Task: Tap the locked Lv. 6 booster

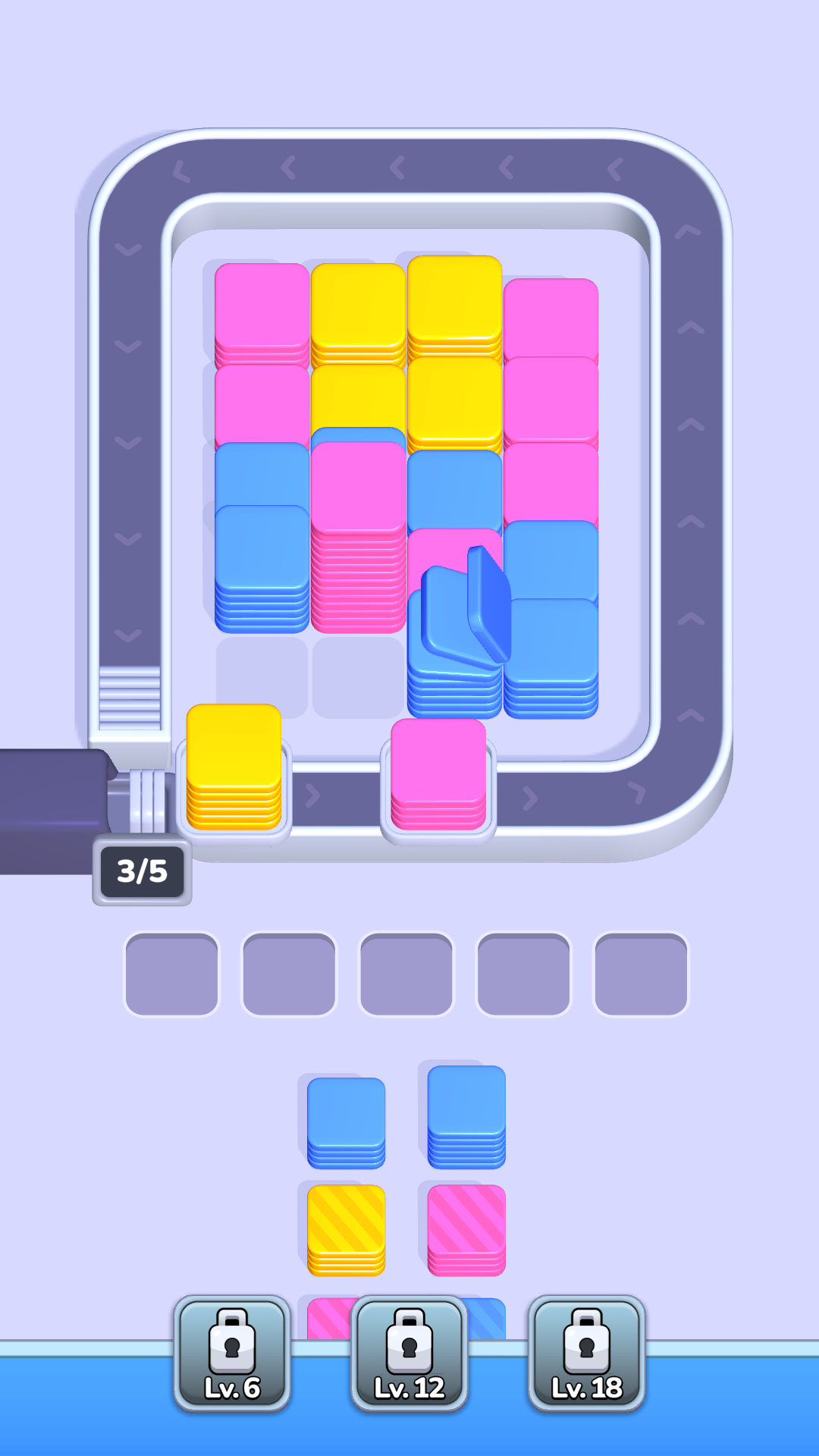Action: pos(232,1354)
